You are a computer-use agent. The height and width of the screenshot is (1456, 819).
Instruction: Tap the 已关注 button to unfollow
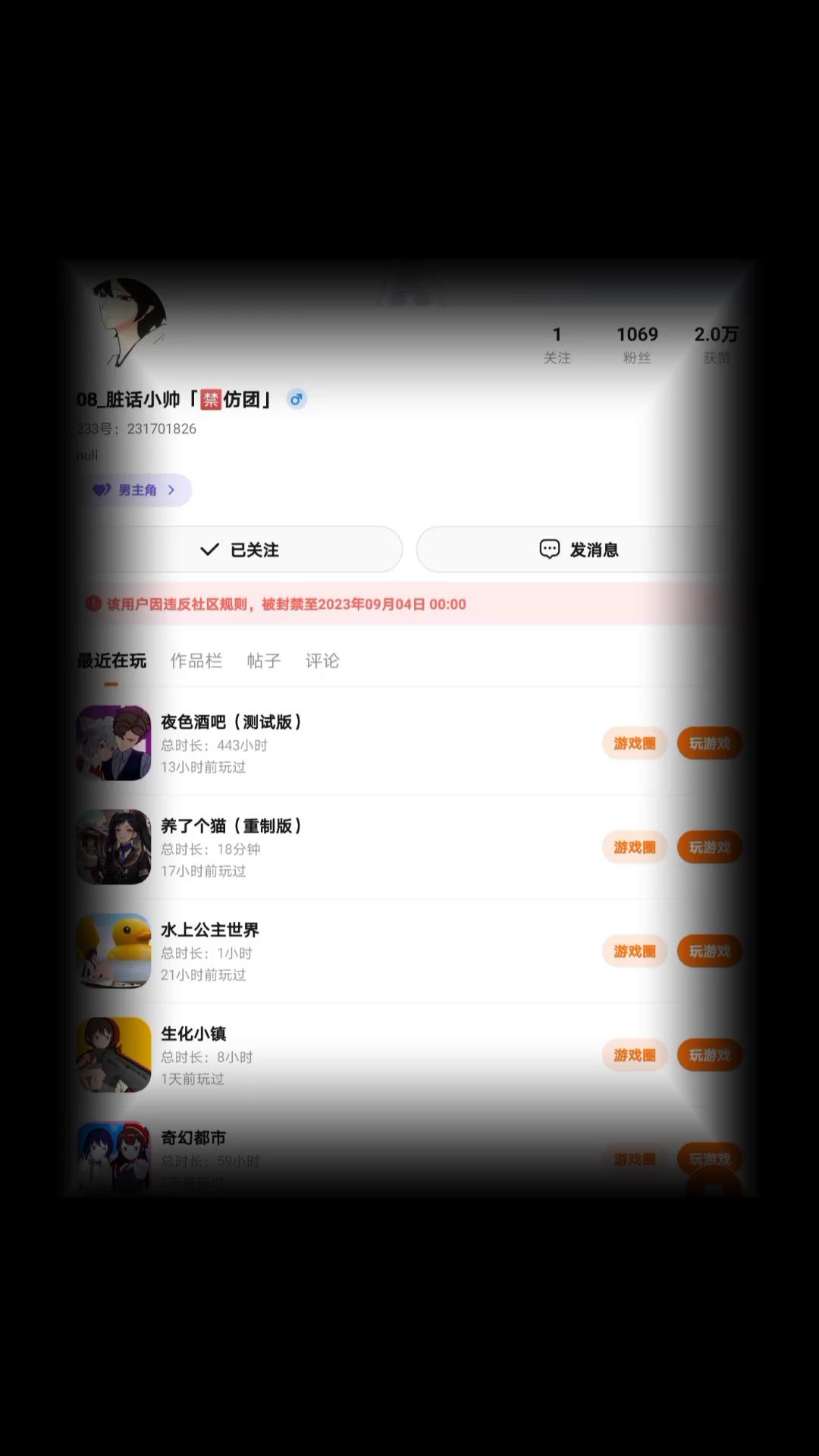coord(240,549)
